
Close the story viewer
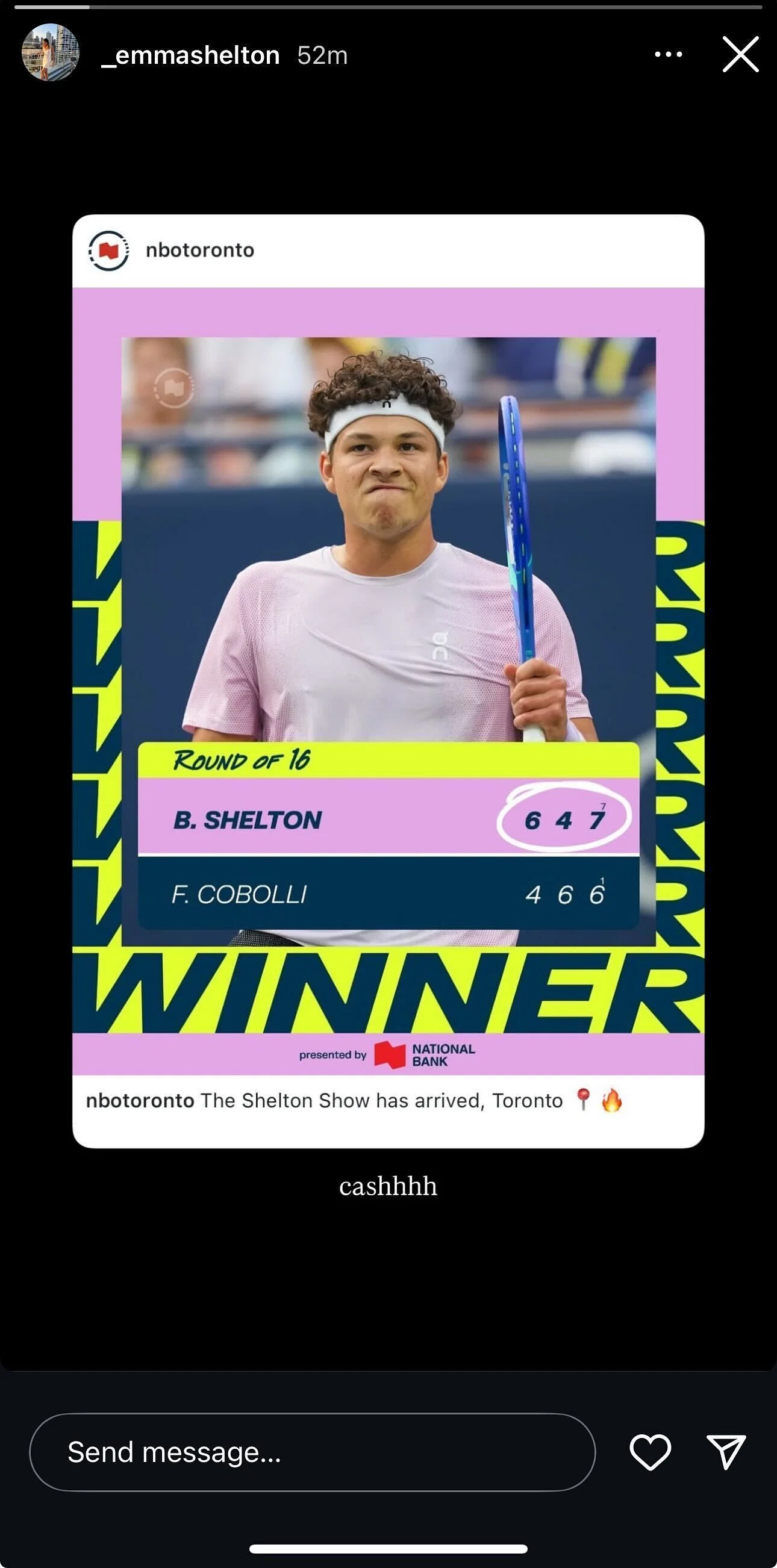pos(740,54)
